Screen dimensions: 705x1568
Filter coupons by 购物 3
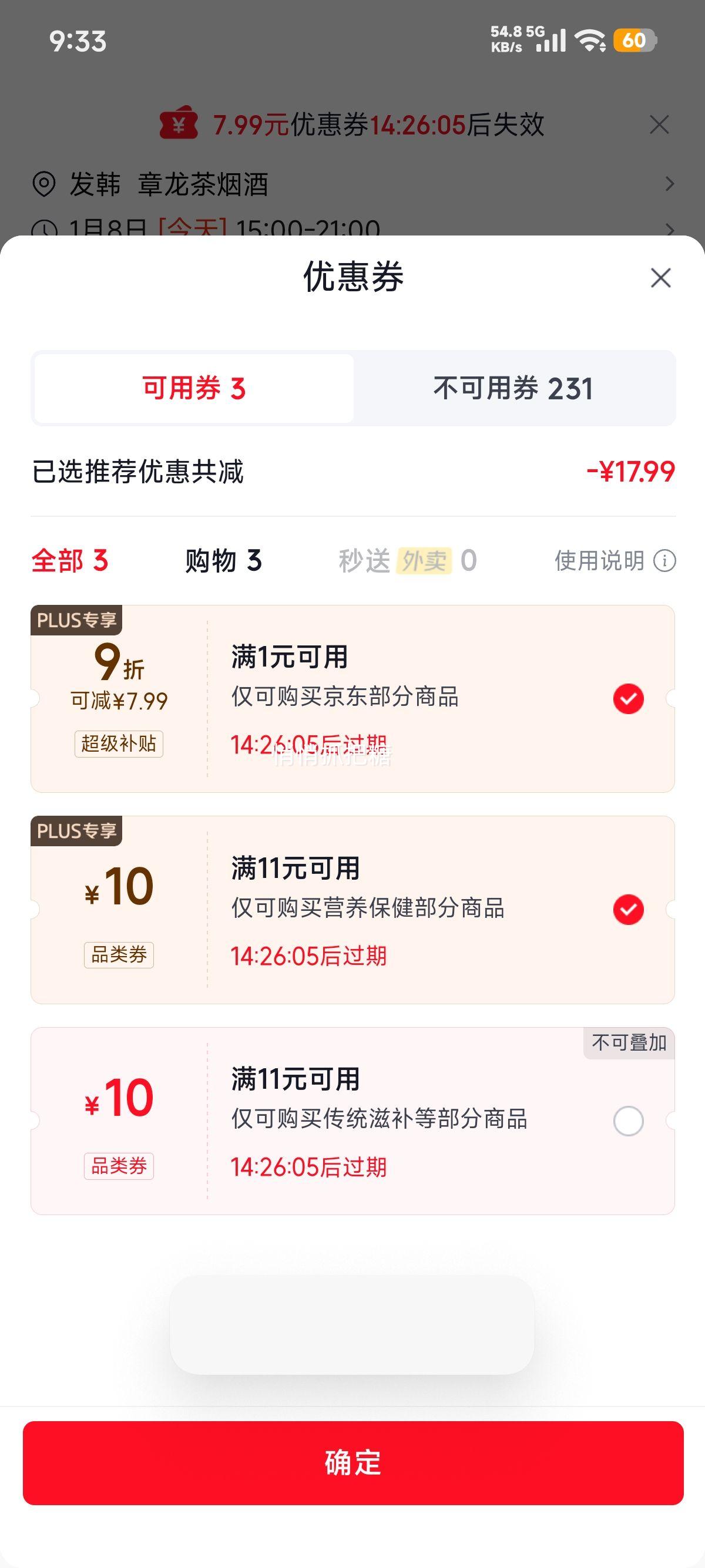tap(223, 561)
